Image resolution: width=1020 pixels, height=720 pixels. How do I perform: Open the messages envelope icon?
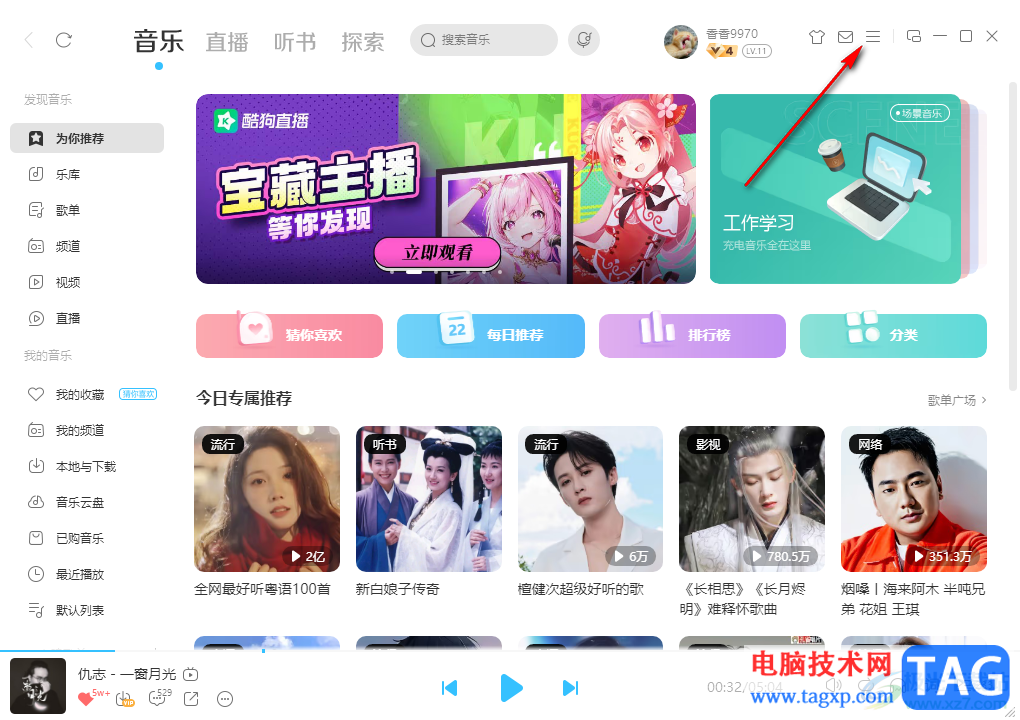pos(845,37)
